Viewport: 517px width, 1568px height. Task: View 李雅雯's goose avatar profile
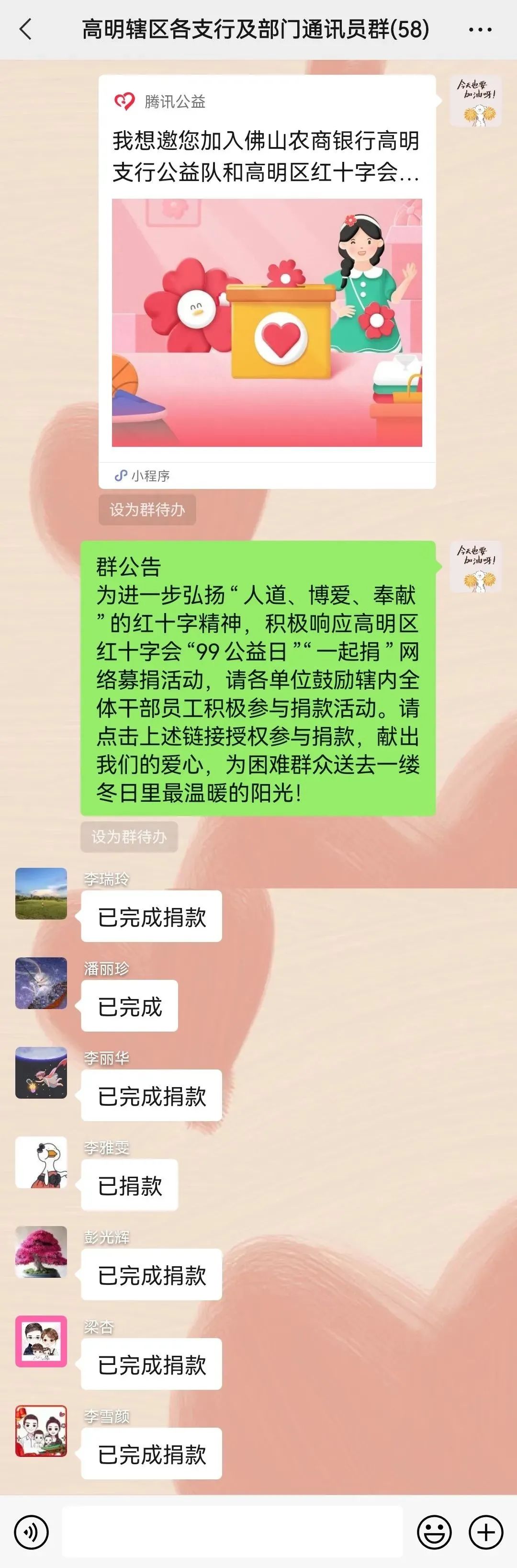(41, 1161)
